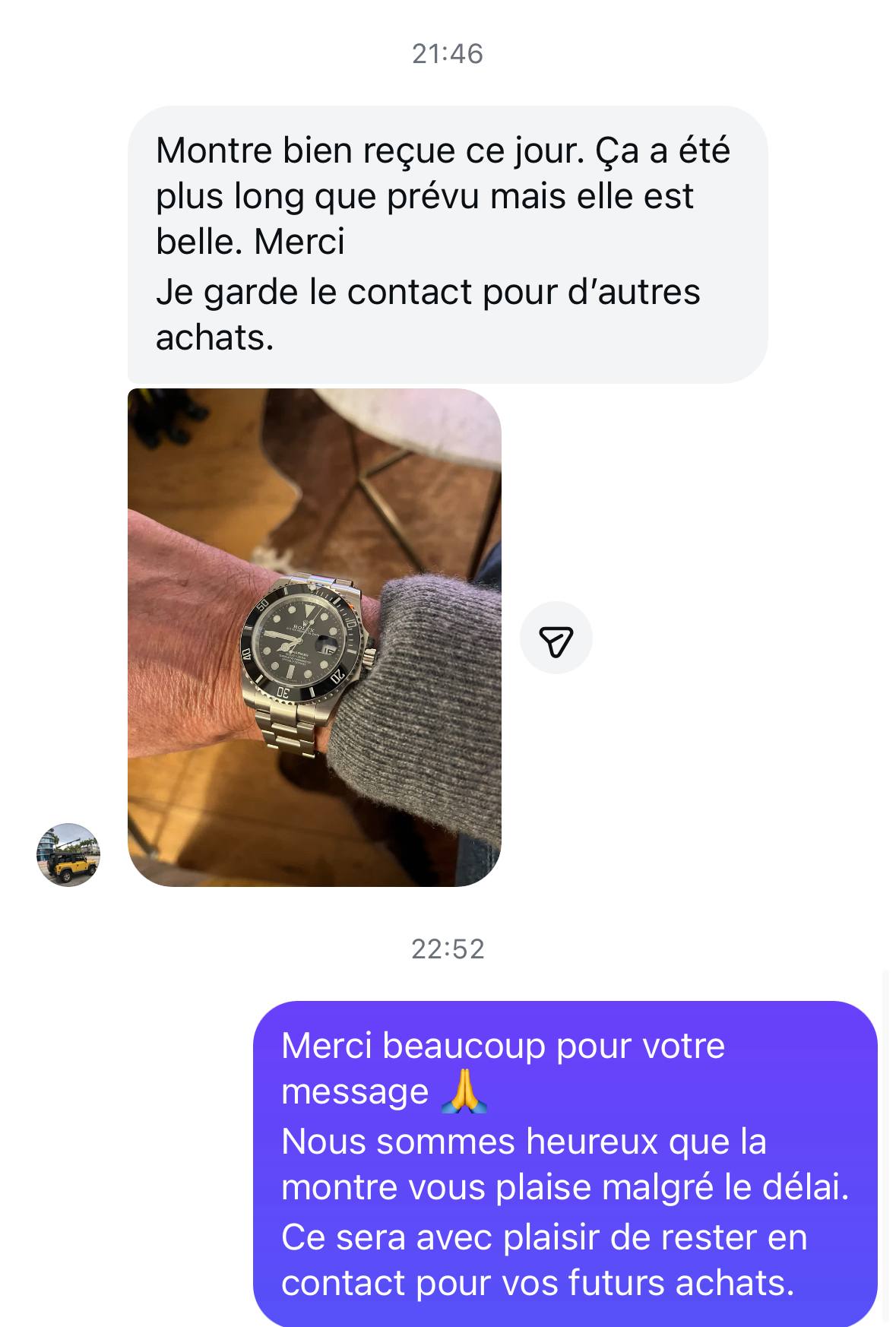Open the contact avatar showing the Defender
The width and height of the screenshot is (896, 1327).
coord(69,855)
